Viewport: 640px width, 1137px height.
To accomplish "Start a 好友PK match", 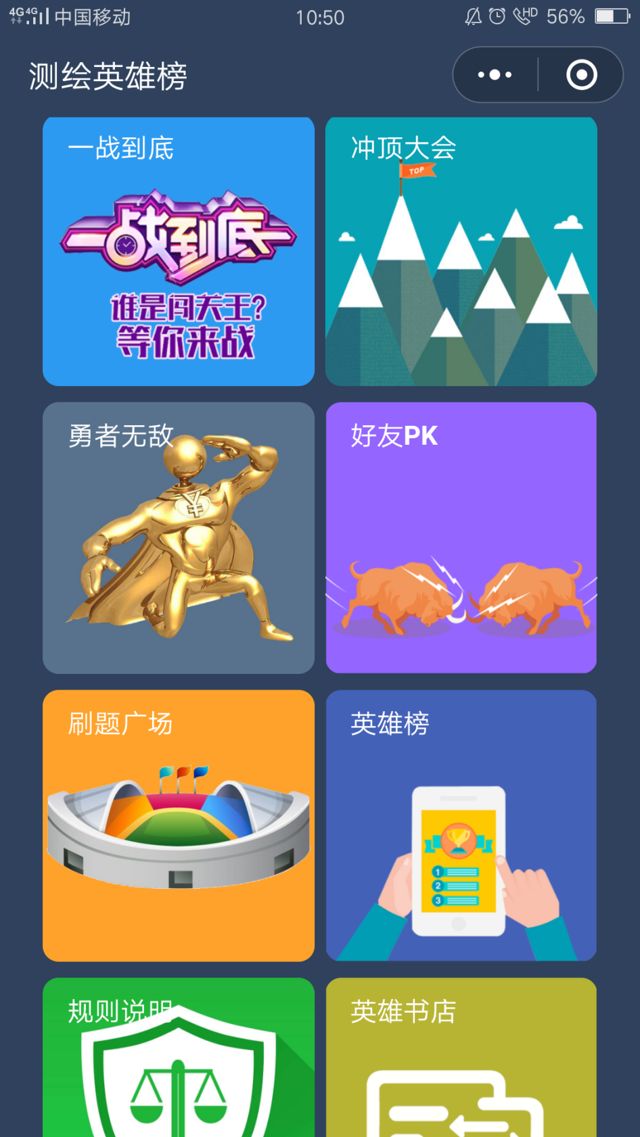I will pos(461,538).
